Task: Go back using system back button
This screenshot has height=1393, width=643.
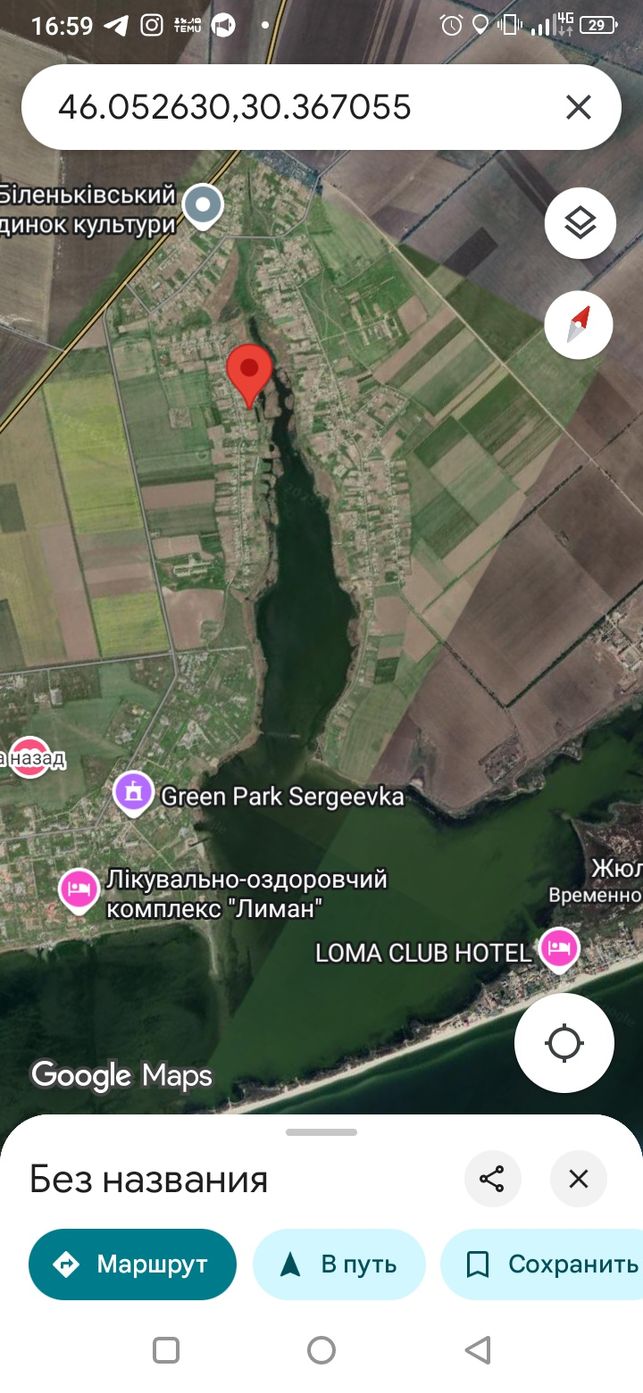Action: click(478, 1350)
